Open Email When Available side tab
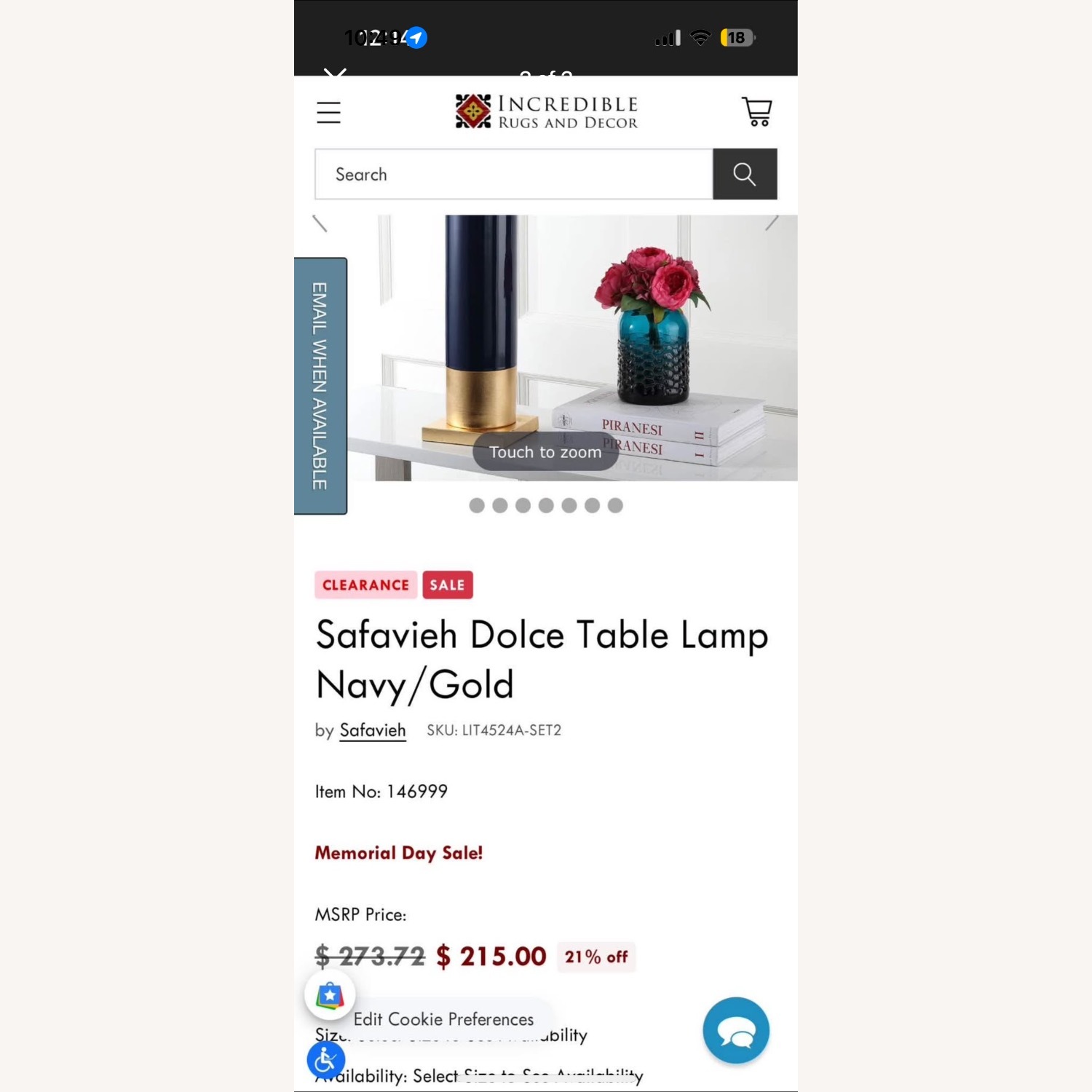Image resolution: width=1092 pixels, height=1092 pixels. (320, 386)
